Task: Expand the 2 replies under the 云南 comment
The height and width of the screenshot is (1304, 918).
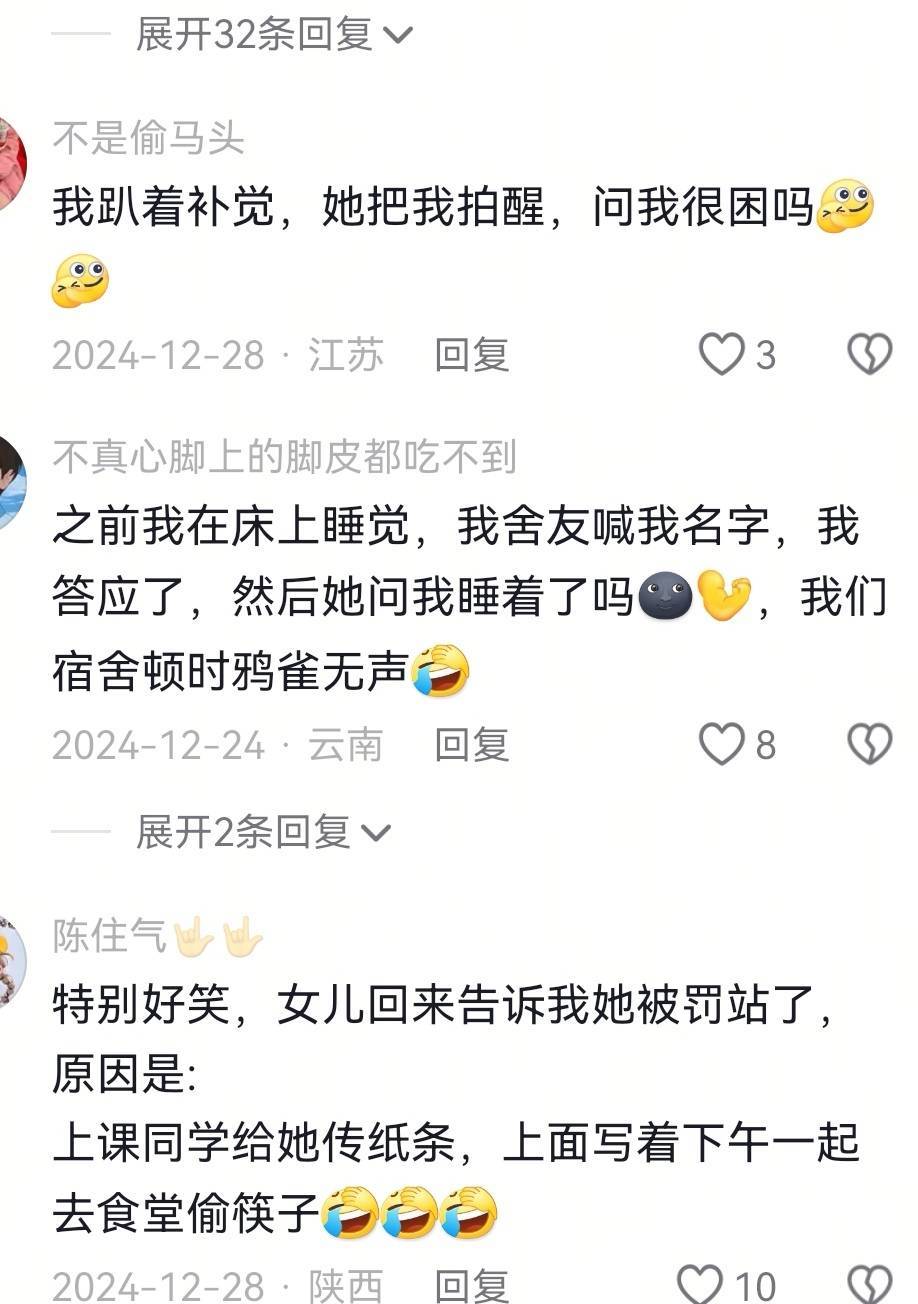Action: tap(262, 832)
